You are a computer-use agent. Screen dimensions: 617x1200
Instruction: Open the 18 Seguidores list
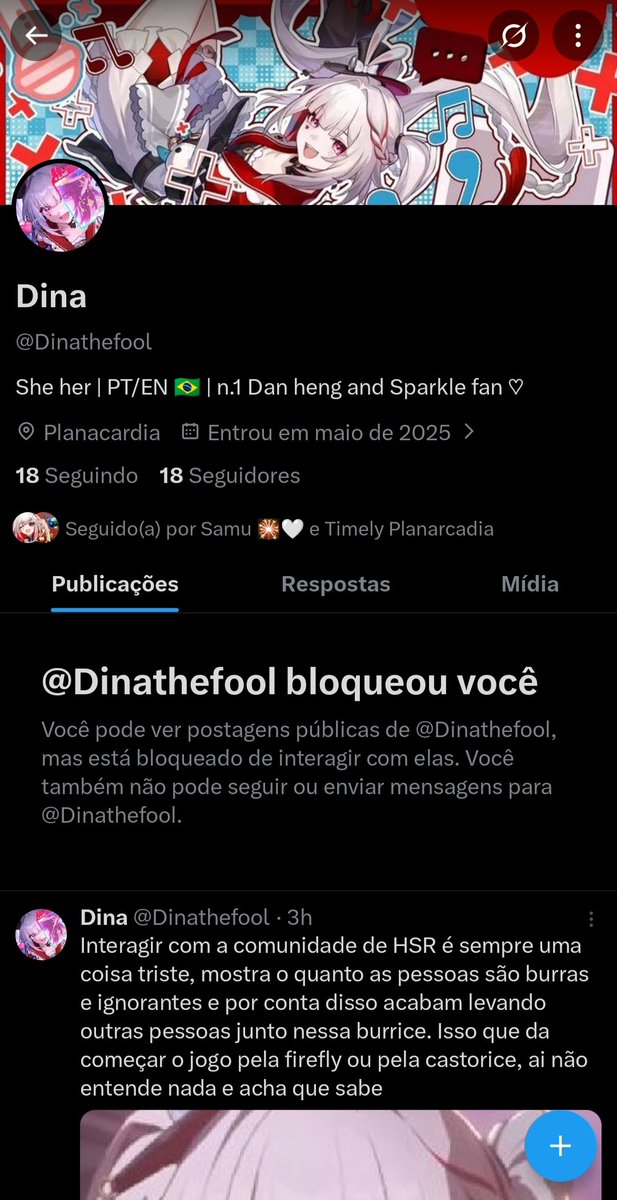click(230, 476)
